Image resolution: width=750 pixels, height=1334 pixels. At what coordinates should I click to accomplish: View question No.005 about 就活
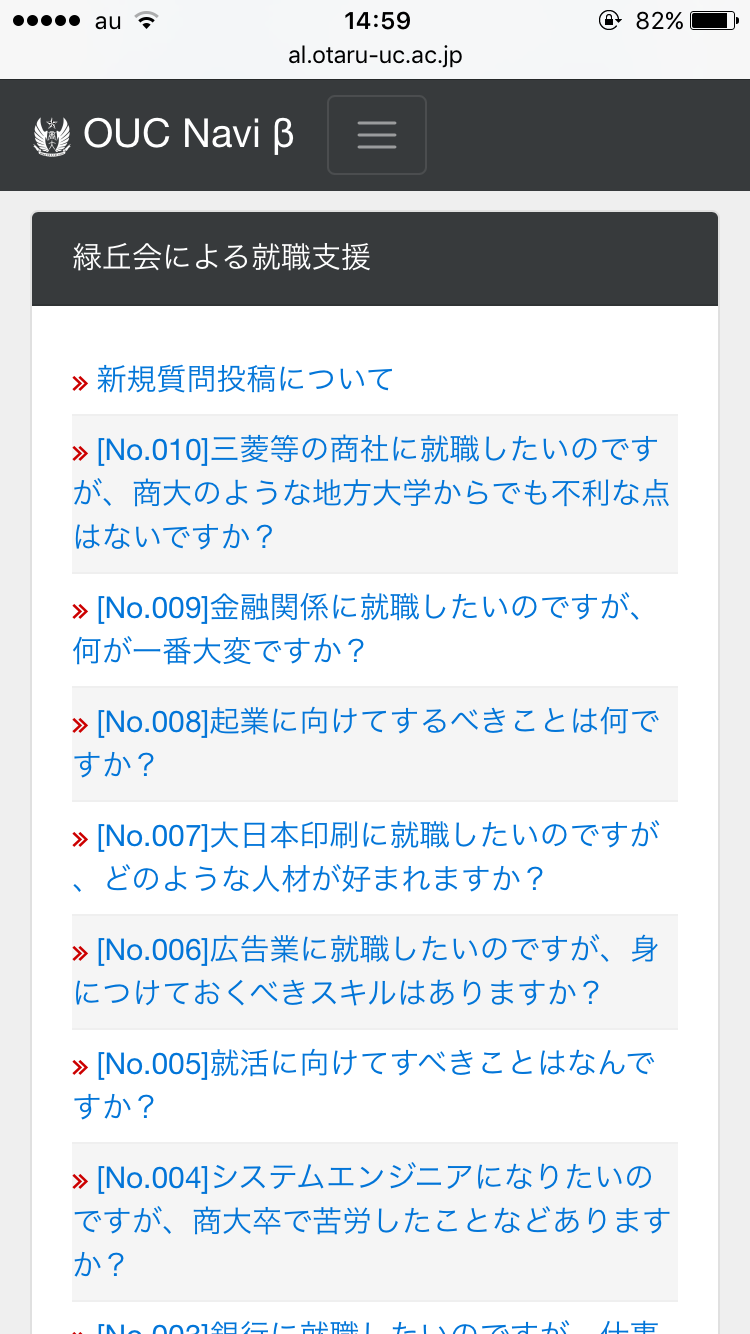coord(364,1085)
